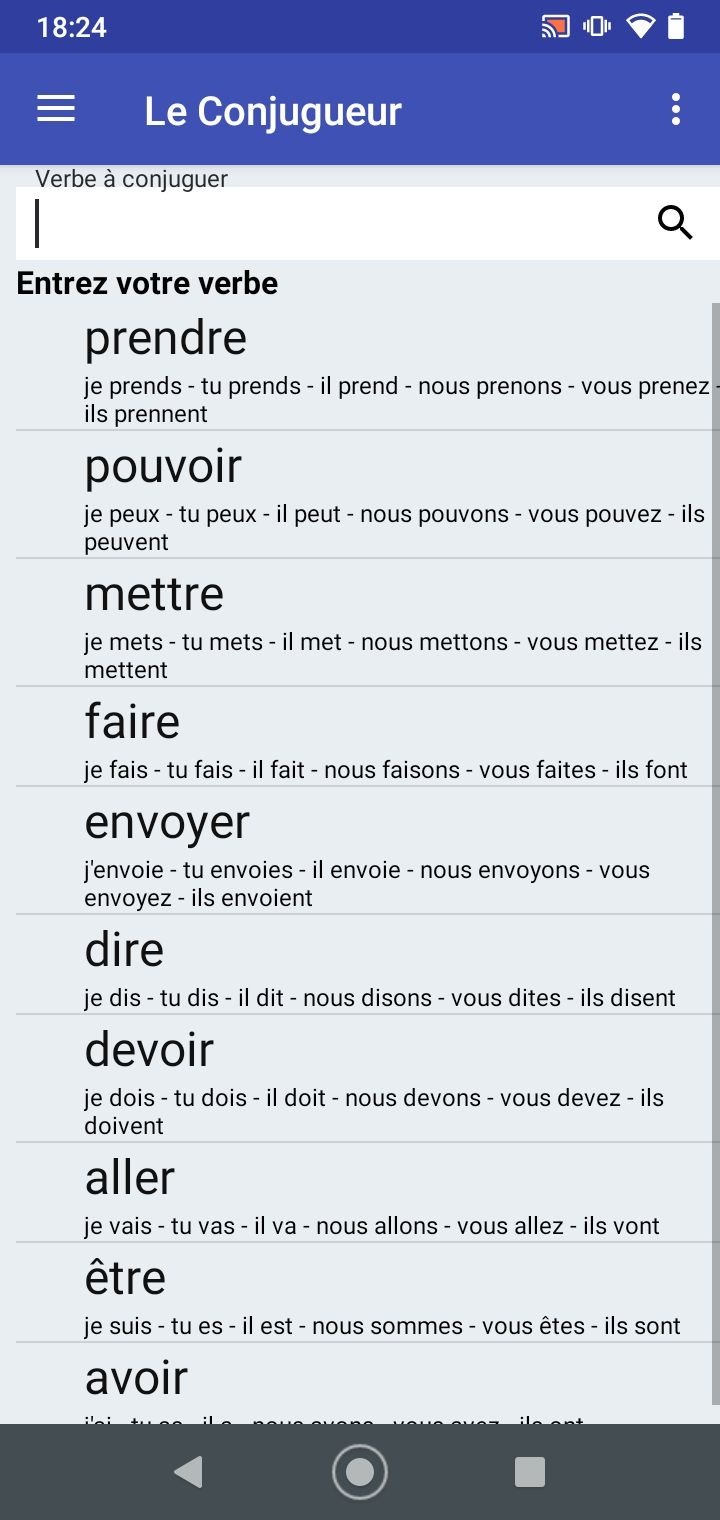720x1520 pixels.
Task: Go back with the system back button
Action: point(188,1471)
